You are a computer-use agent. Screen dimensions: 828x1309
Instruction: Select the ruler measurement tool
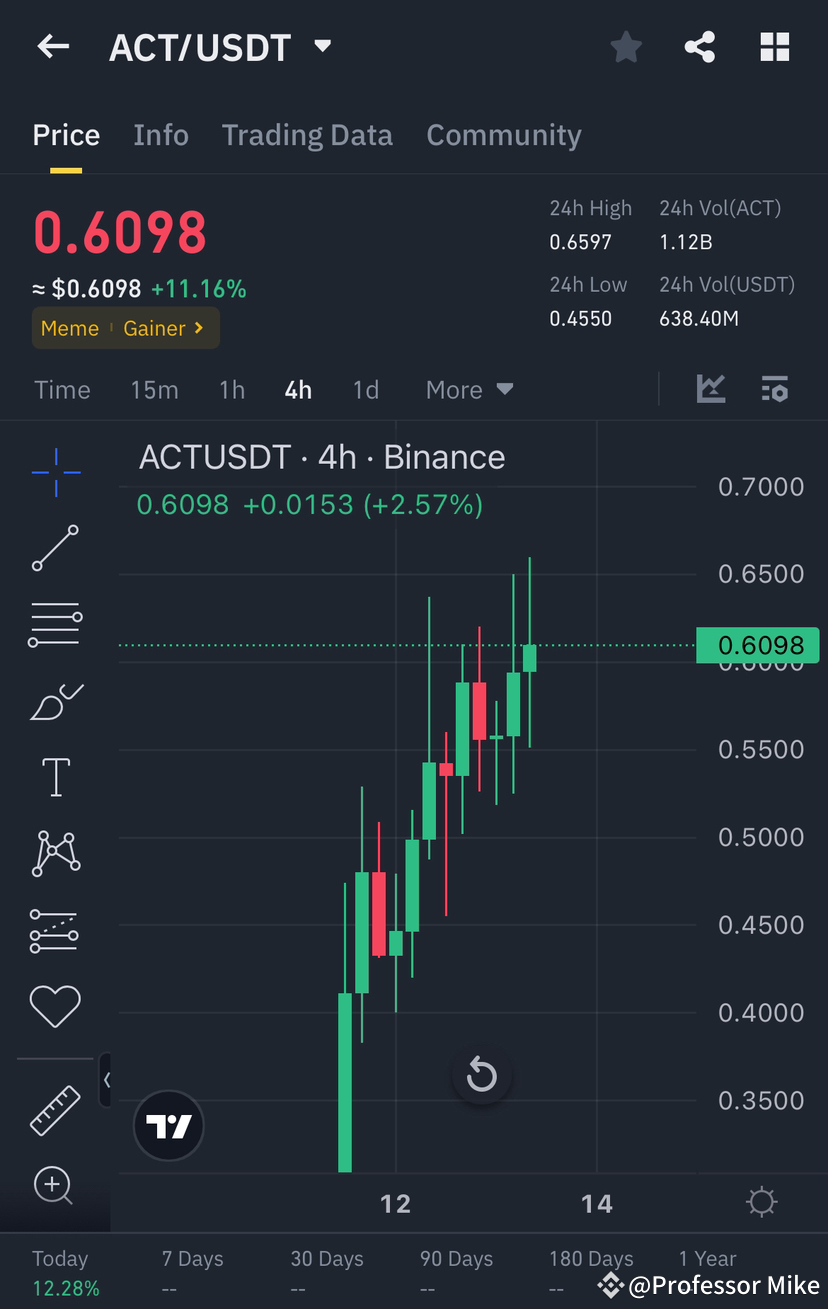click(x=55, y=1110)
